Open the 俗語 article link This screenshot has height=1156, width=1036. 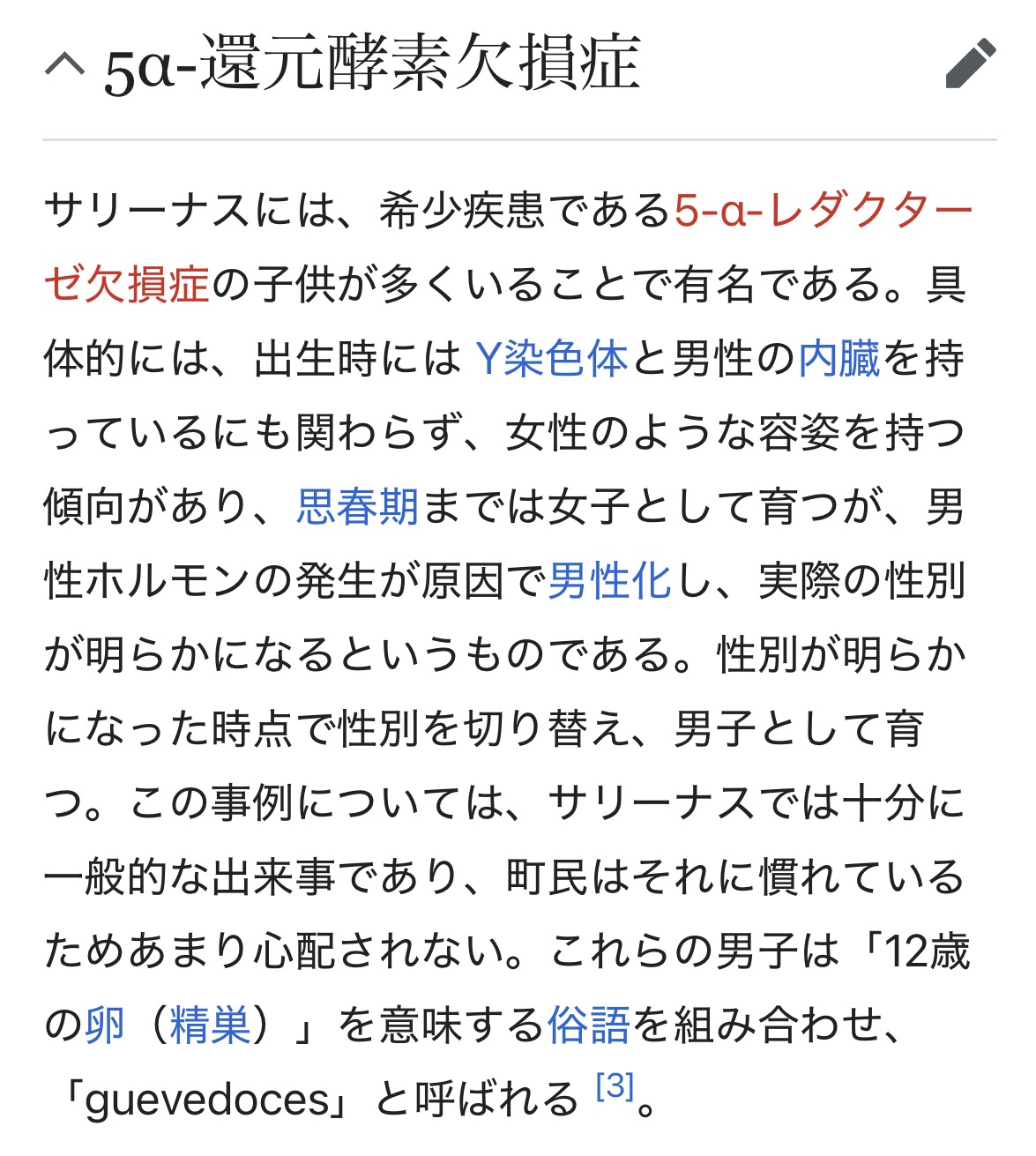point(589,1025)
